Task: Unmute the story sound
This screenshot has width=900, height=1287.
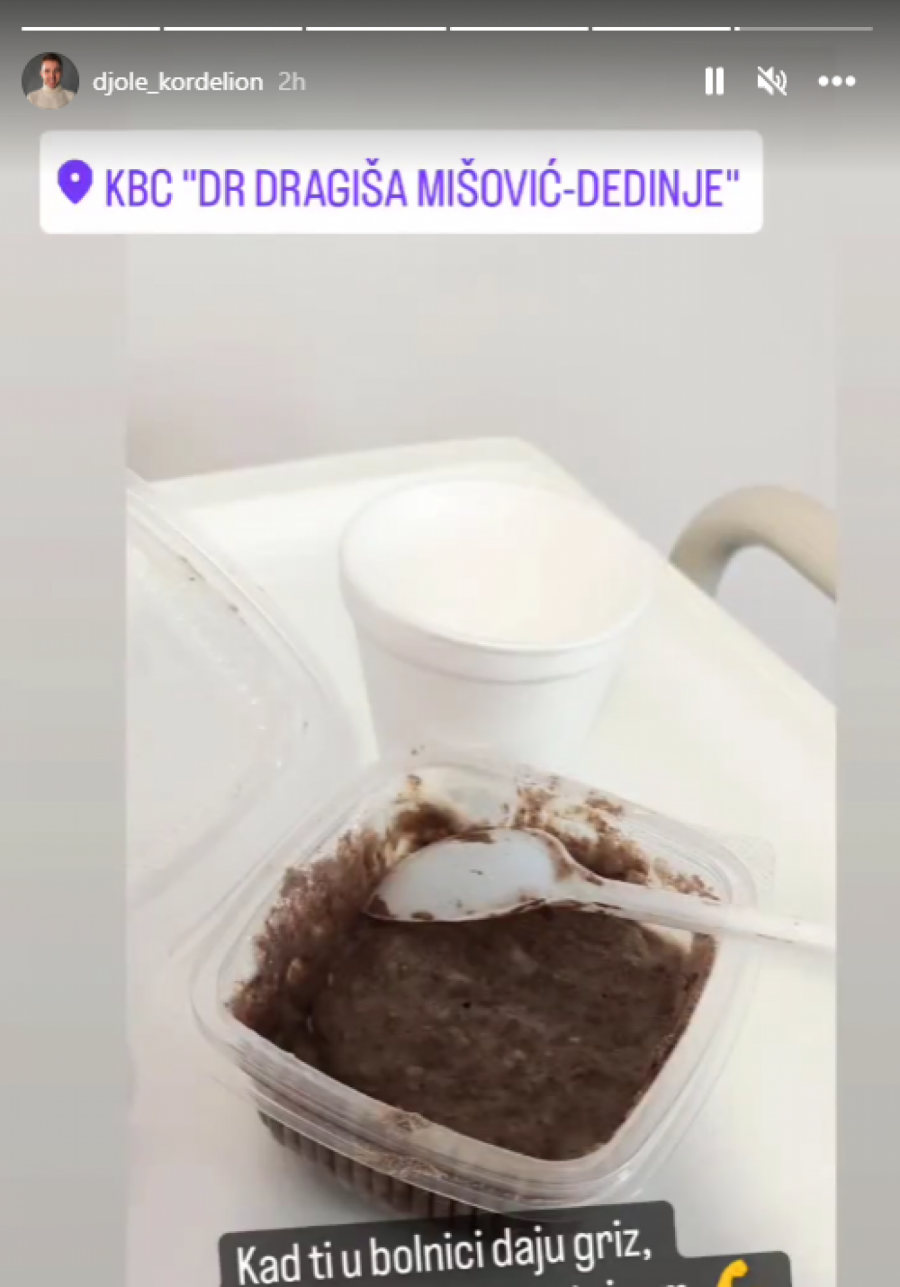Action: pos(772,82)
